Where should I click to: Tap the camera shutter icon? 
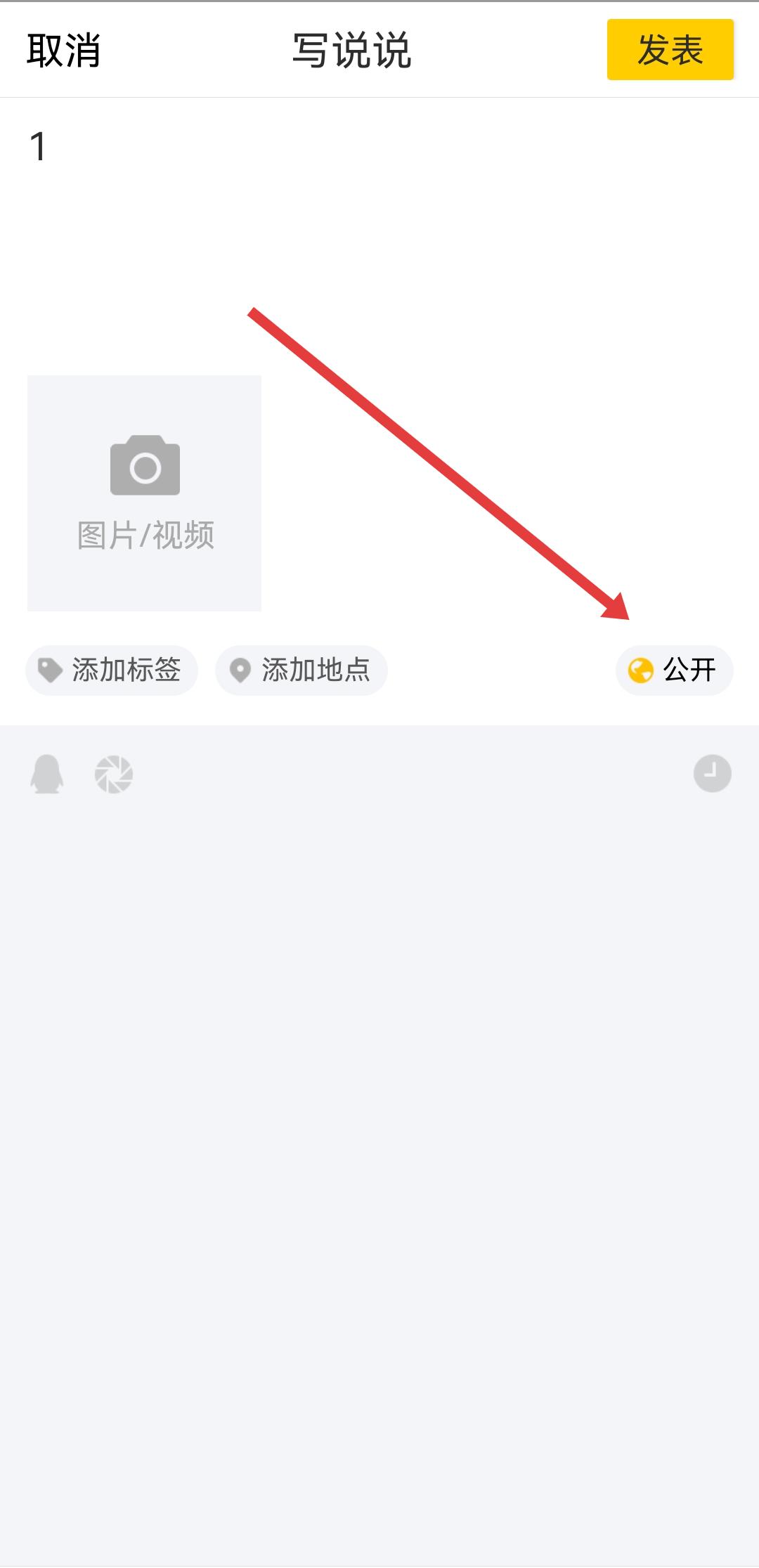[114, 775]
